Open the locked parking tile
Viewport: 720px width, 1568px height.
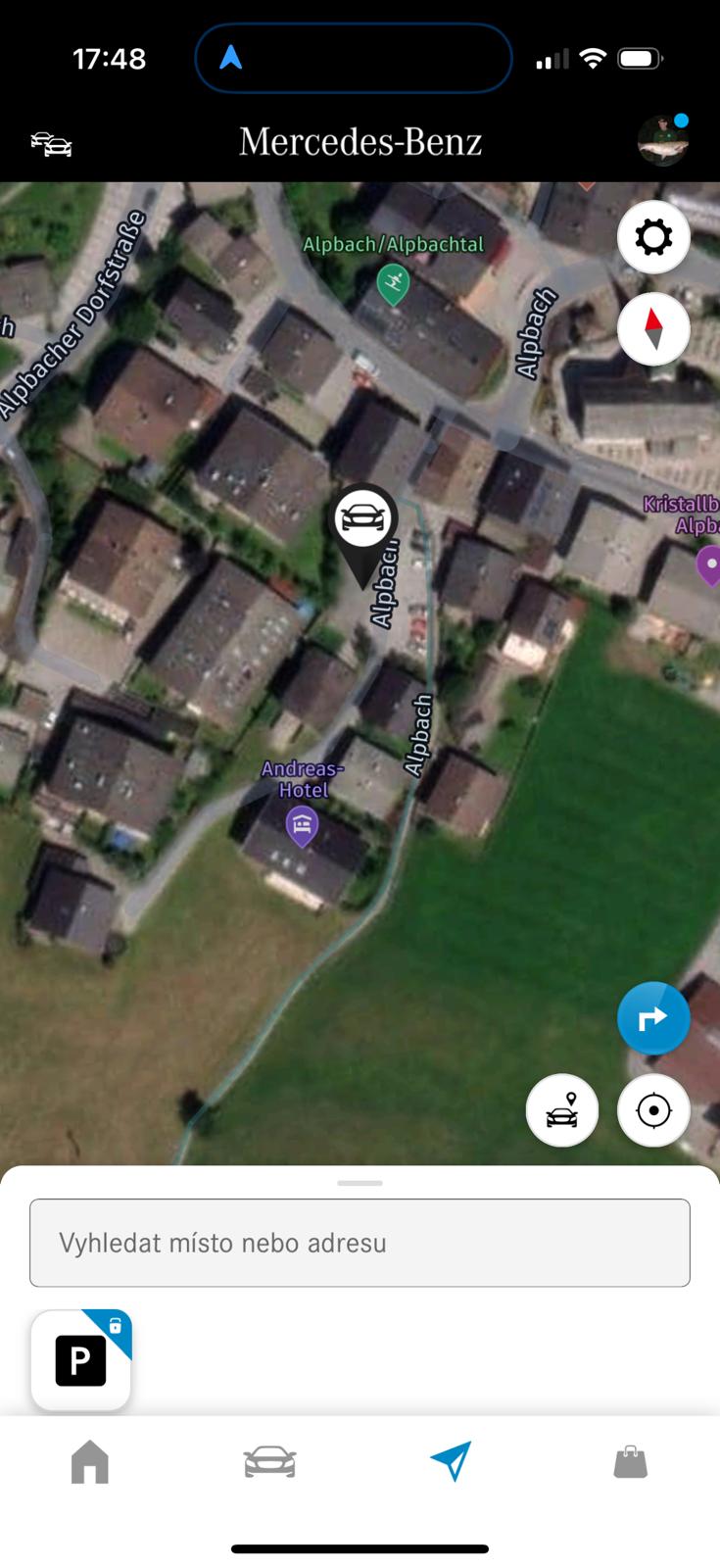81,1360
